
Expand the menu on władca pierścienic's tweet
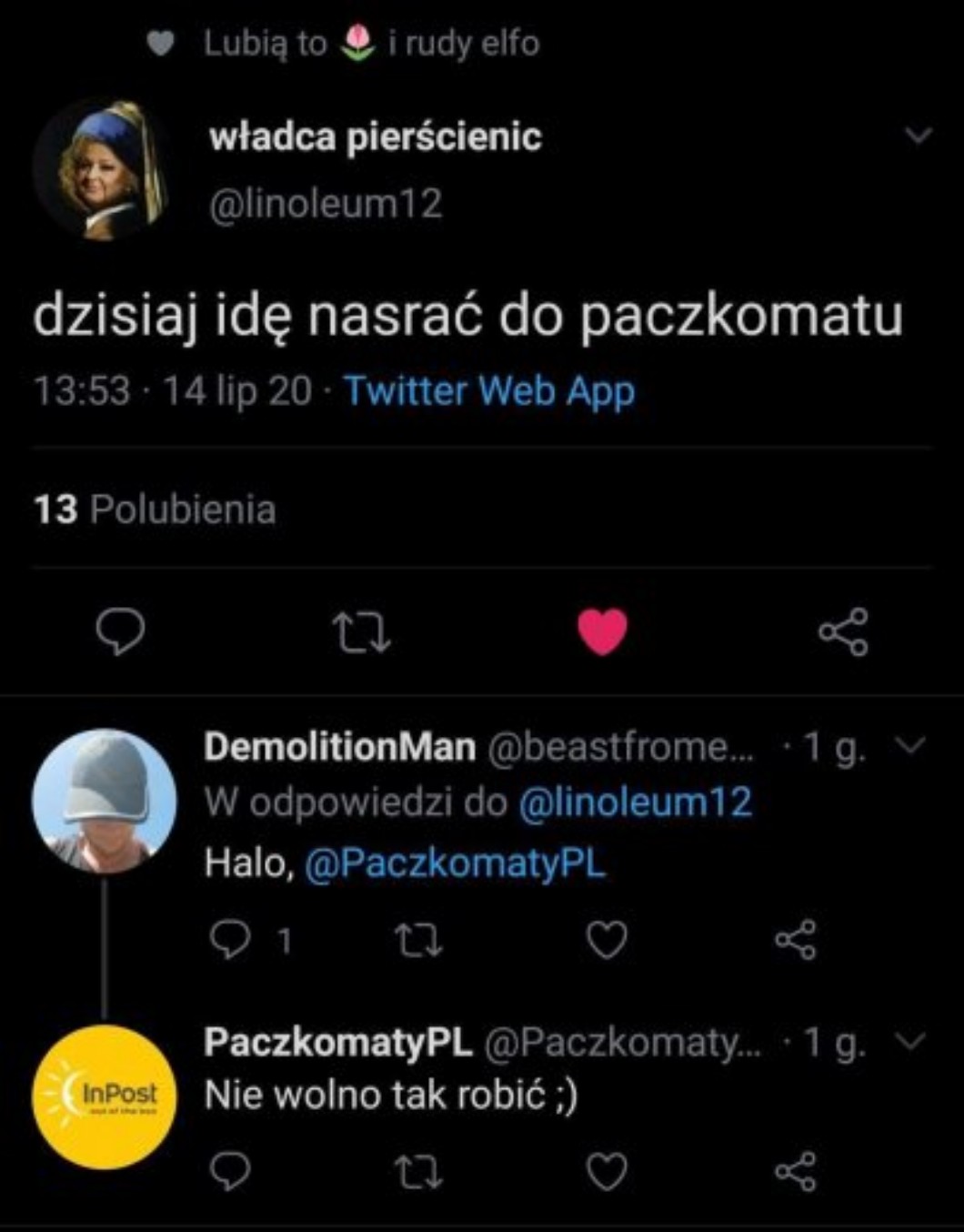pyautogui.click(x=919, y=136)
